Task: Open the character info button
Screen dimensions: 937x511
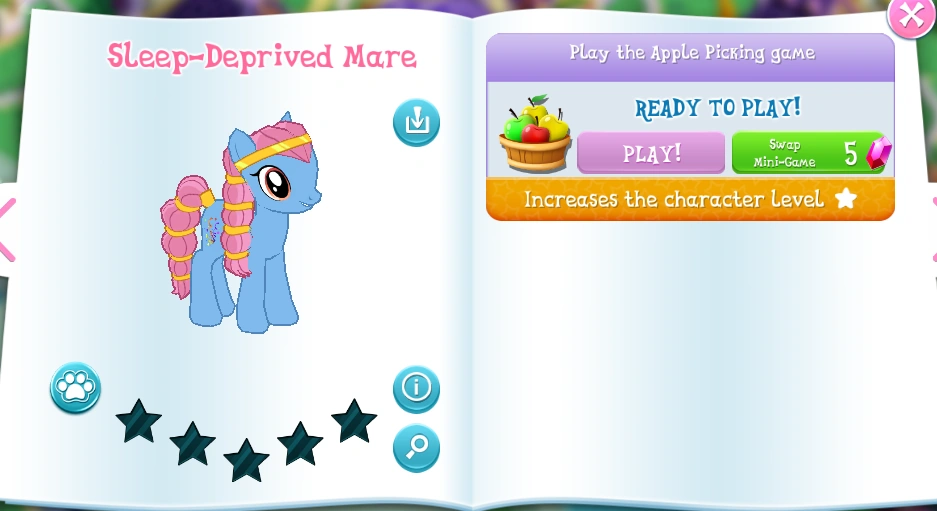Action: (416, 389)
